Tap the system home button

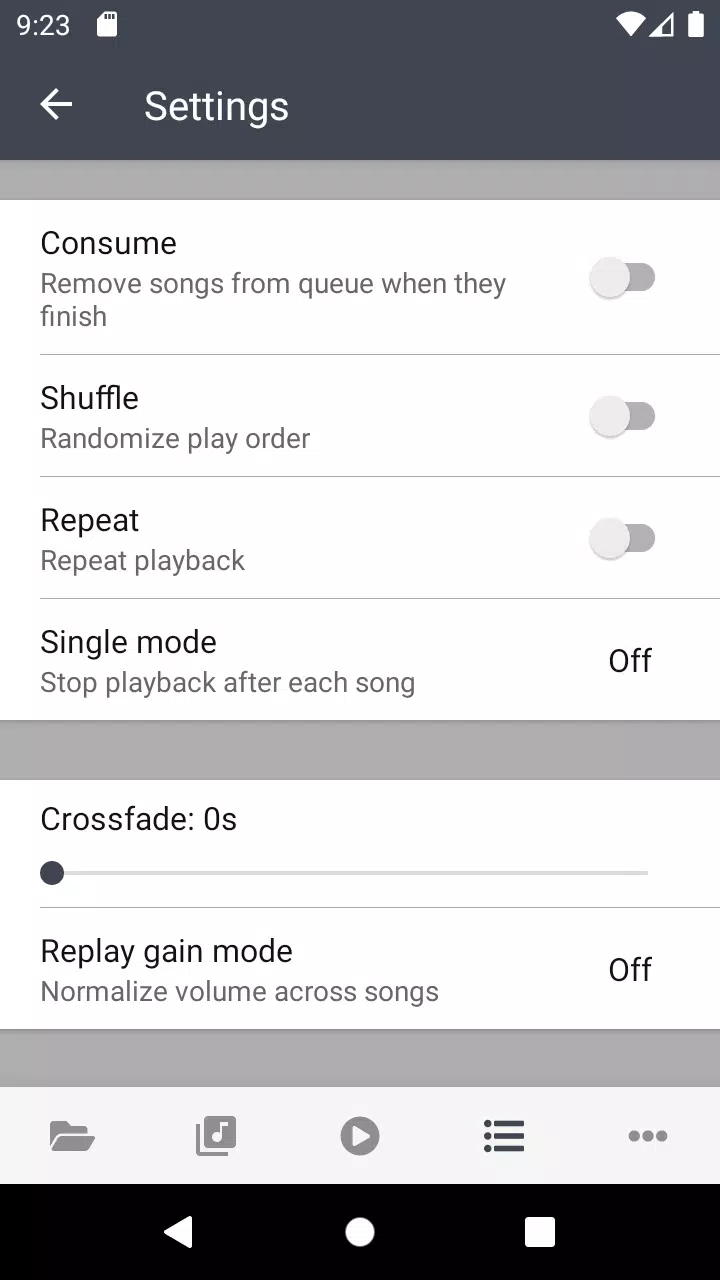pos(360,1232)
